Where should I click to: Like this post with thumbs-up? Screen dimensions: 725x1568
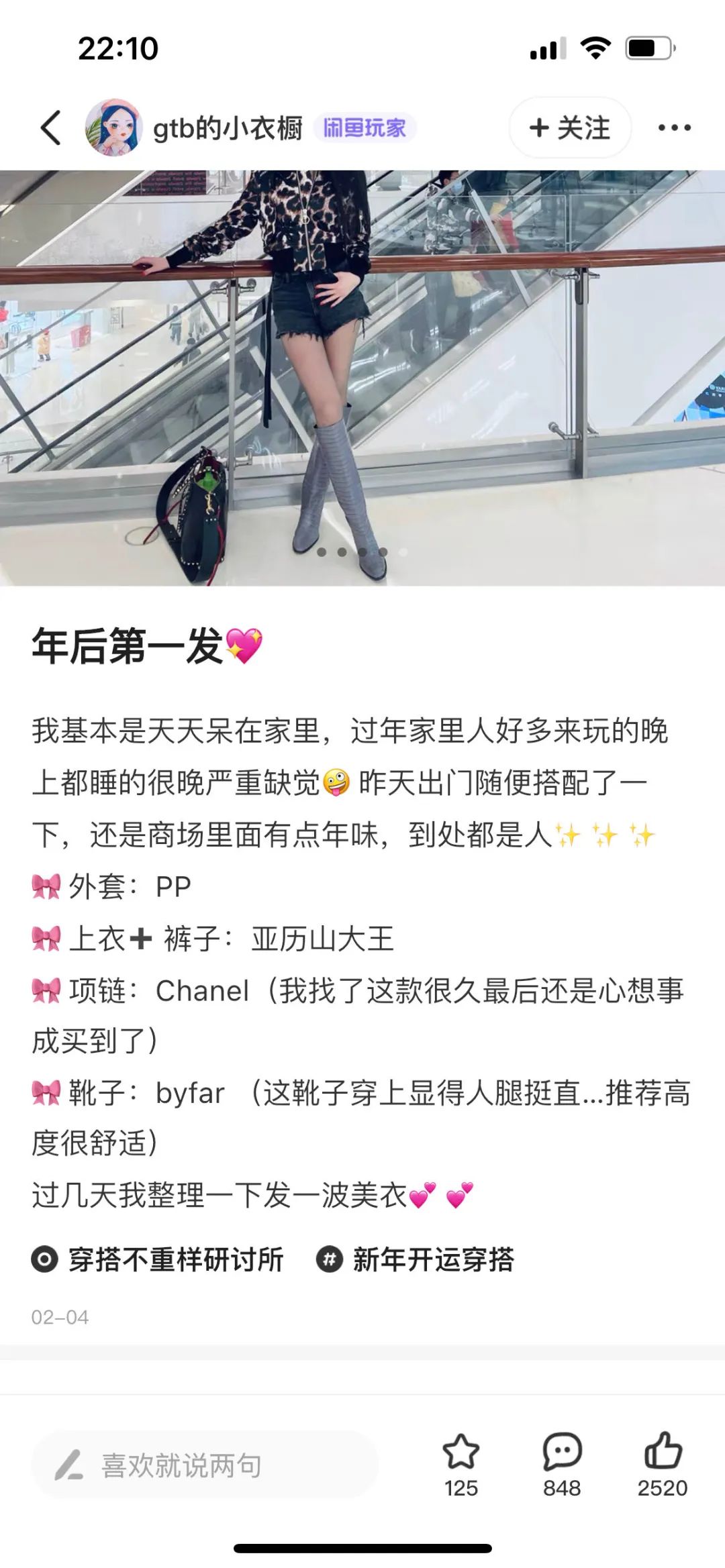663,1453
